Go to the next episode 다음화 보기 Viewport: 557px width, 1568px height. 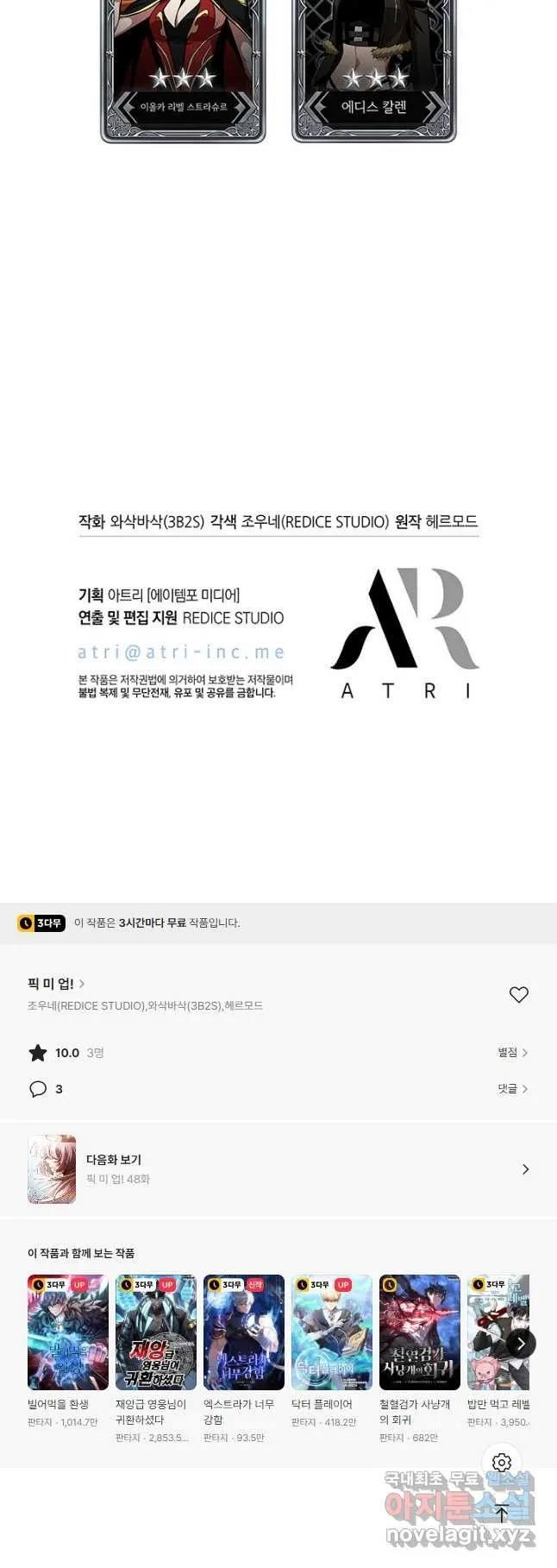point(278,1169)
